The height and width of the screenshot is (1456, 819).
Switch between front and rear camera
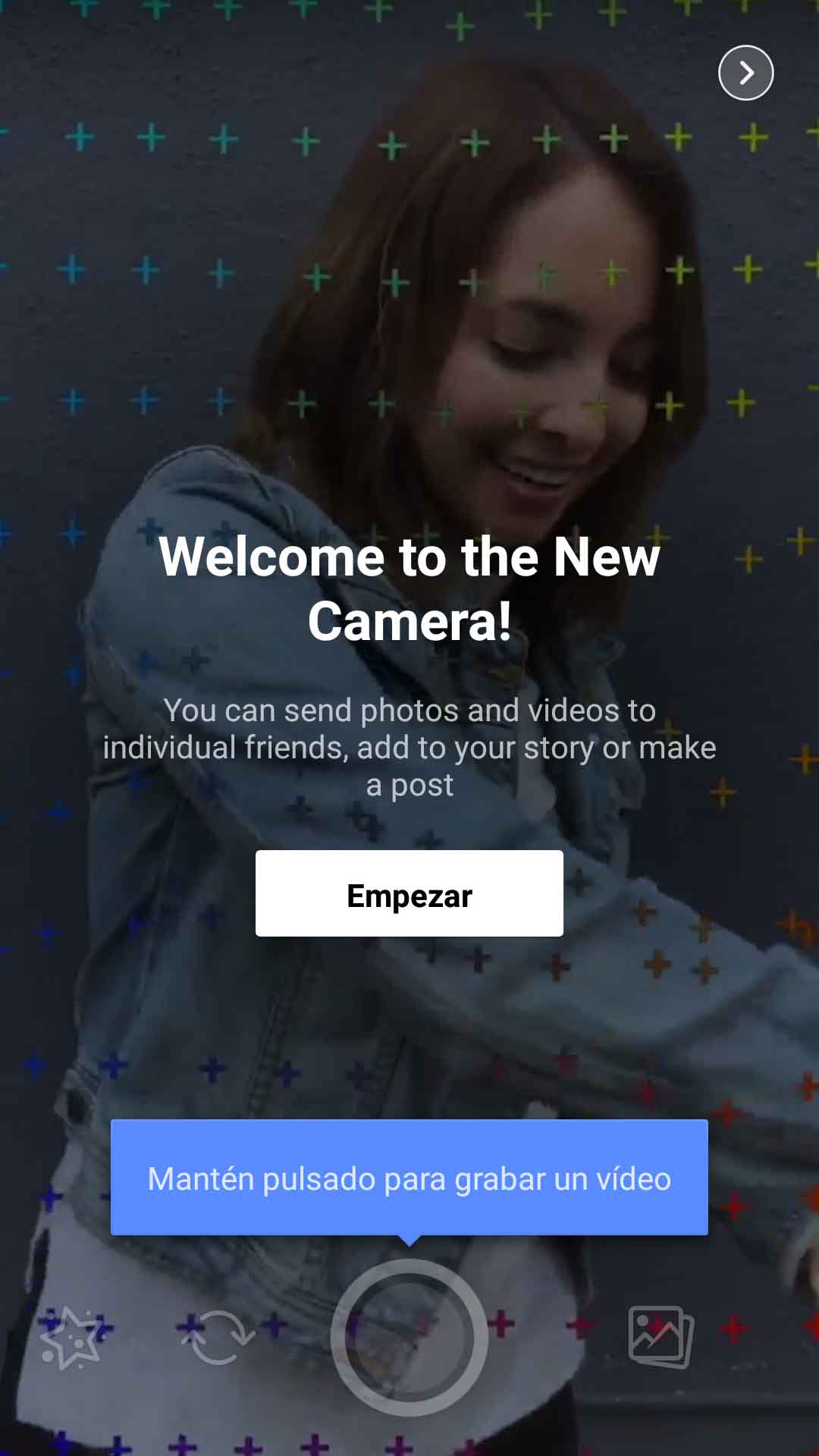tap(218, 1337)
